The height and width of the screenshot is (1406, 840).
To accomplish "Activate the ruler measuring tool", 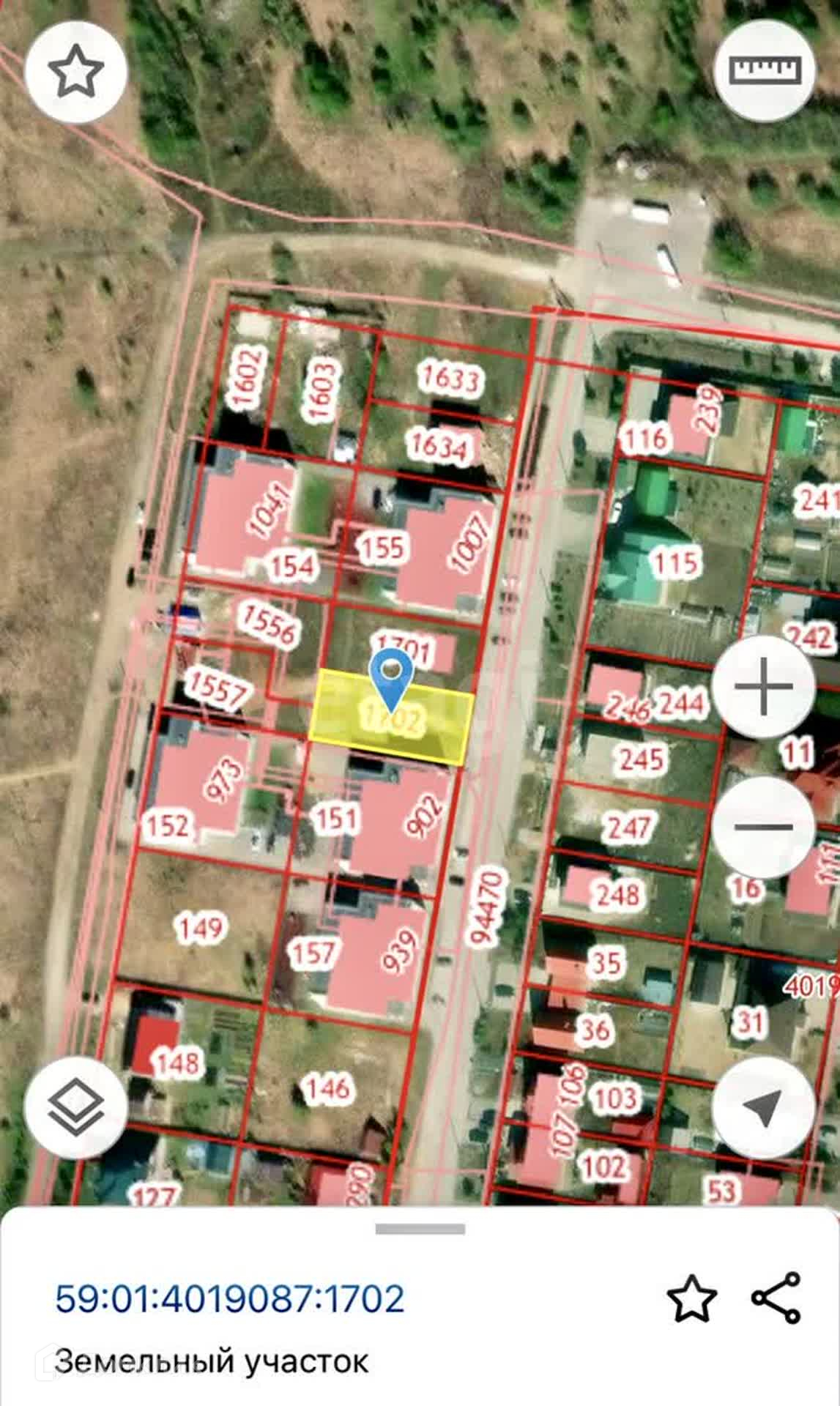I will (765, 71).
